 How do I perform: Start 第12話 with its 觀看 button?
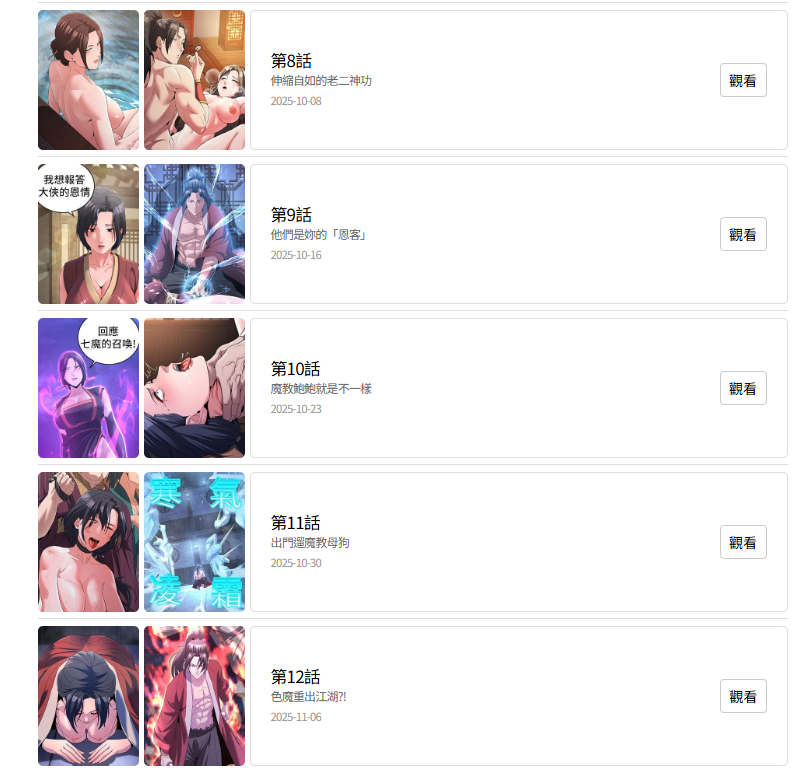[743, 696]
